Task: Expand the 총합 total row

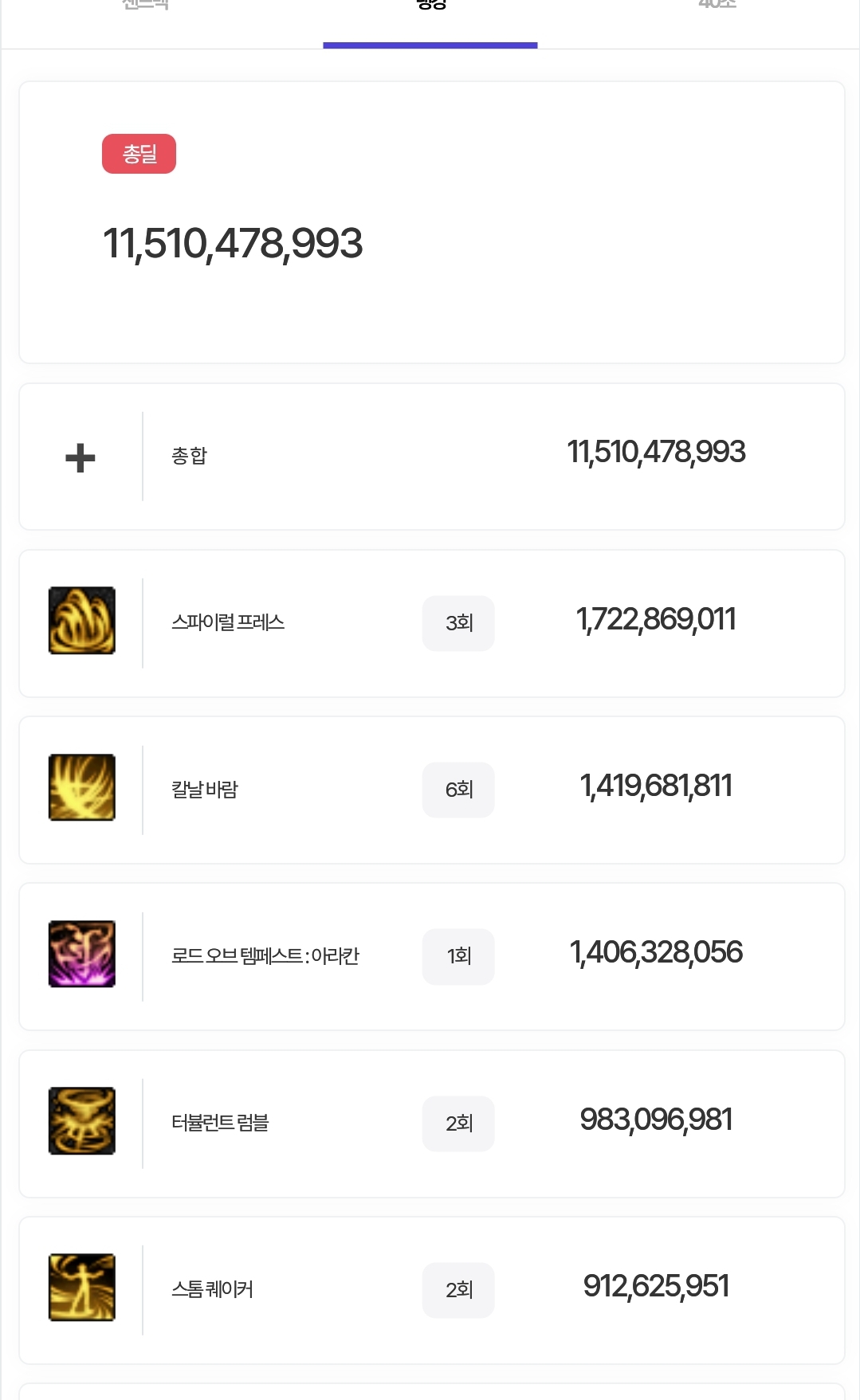Action: pos(81,457)
